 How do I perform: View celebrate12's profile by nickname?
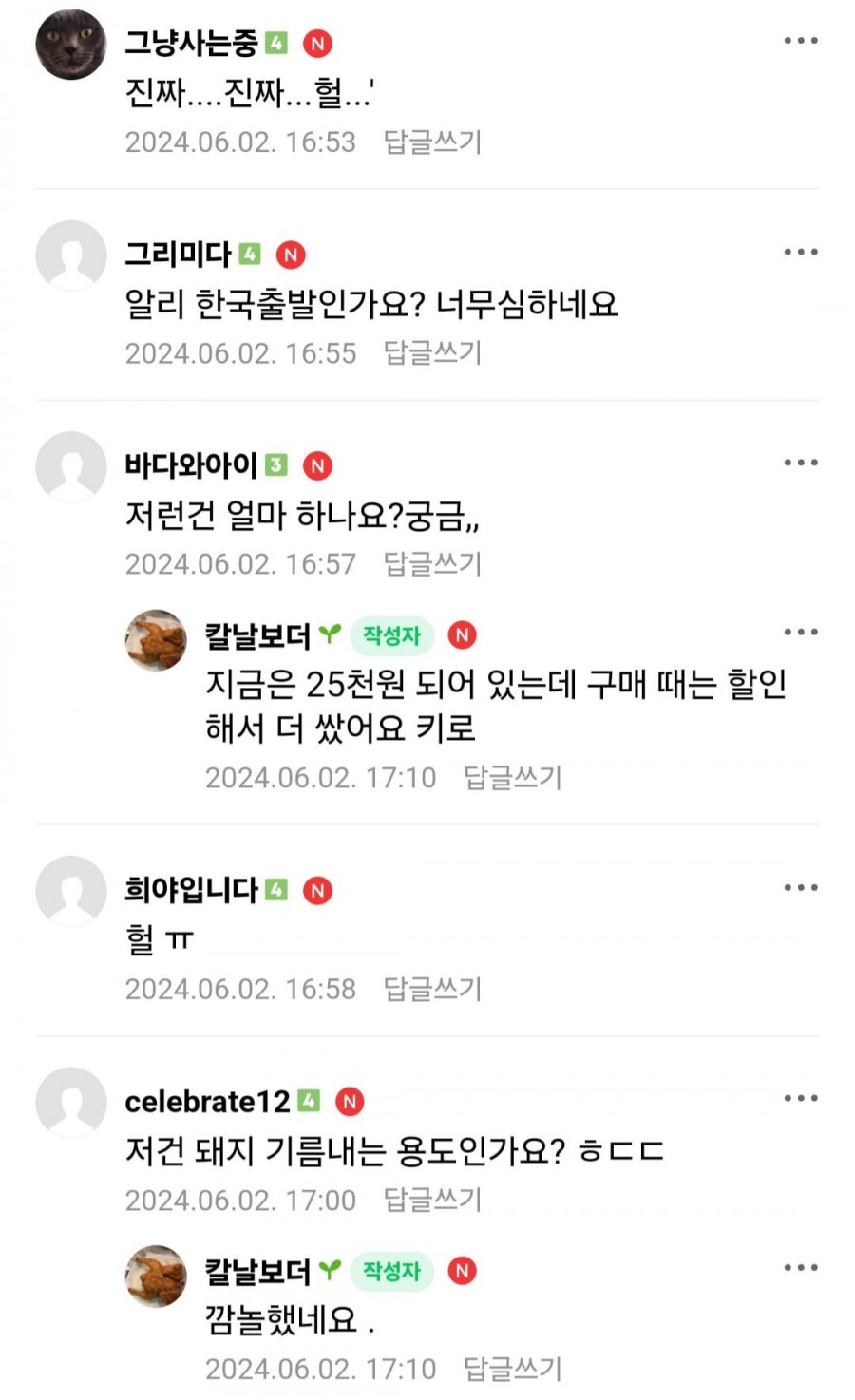pos(207,1102)
